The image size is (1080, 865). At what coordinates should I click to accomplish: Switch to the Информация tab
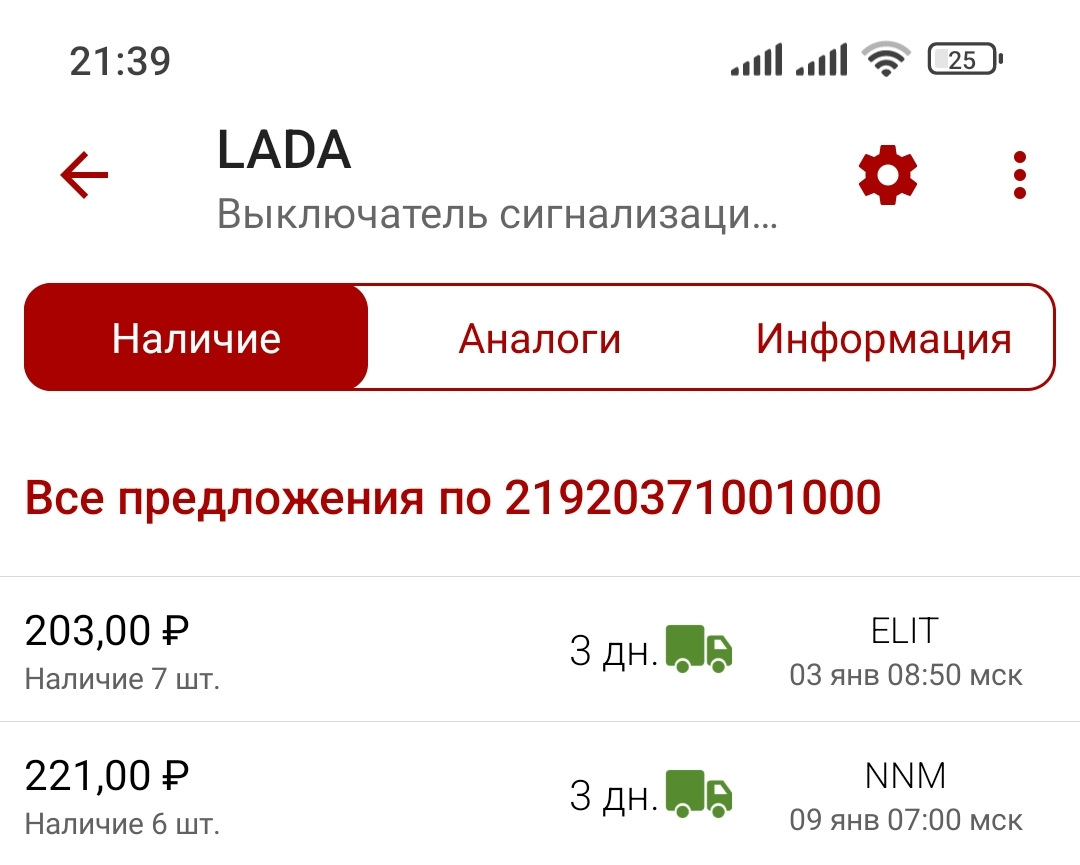[883, 339]
